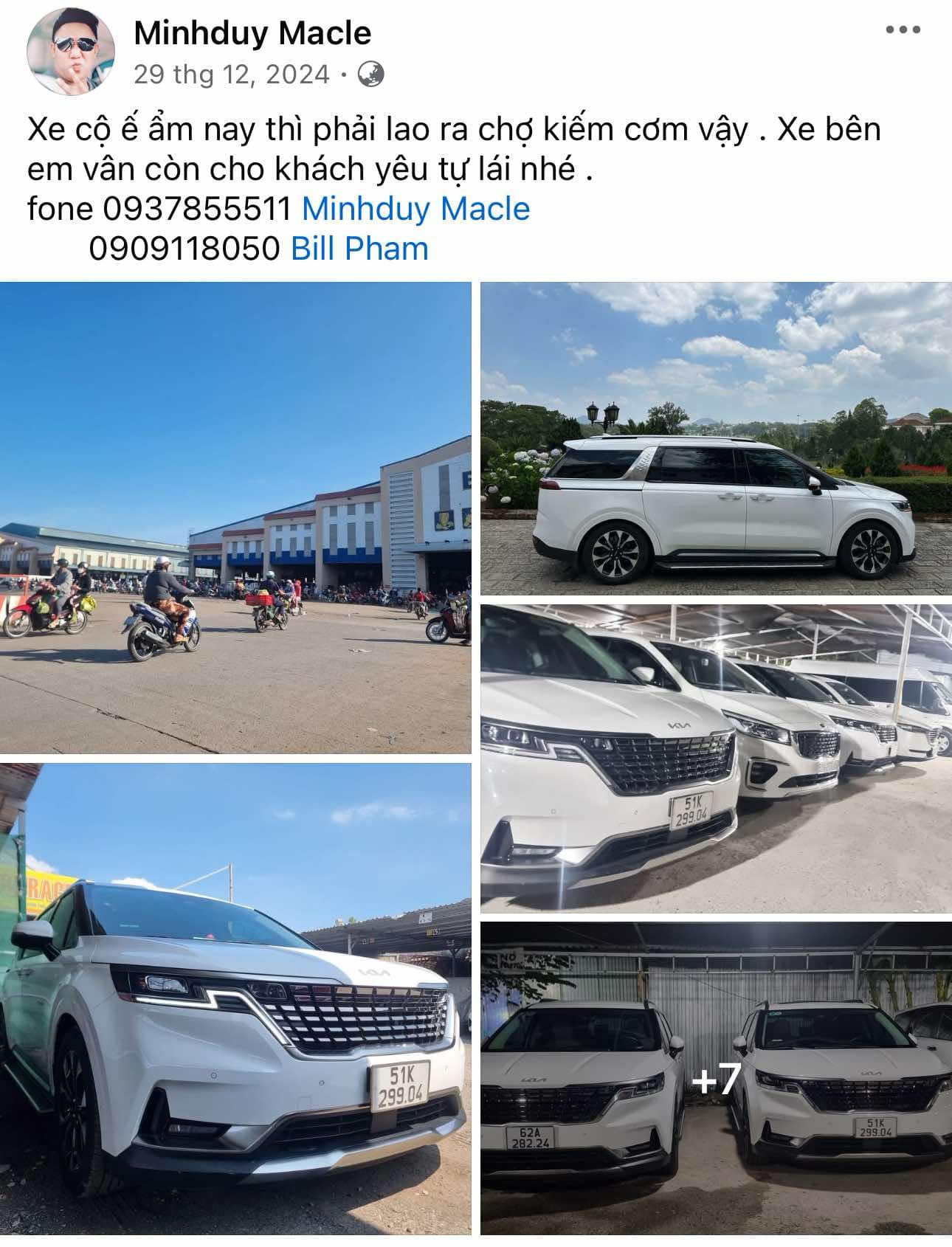Open the market photo with motorbikes
The image size is (952, 1247).
click(235, 517)
